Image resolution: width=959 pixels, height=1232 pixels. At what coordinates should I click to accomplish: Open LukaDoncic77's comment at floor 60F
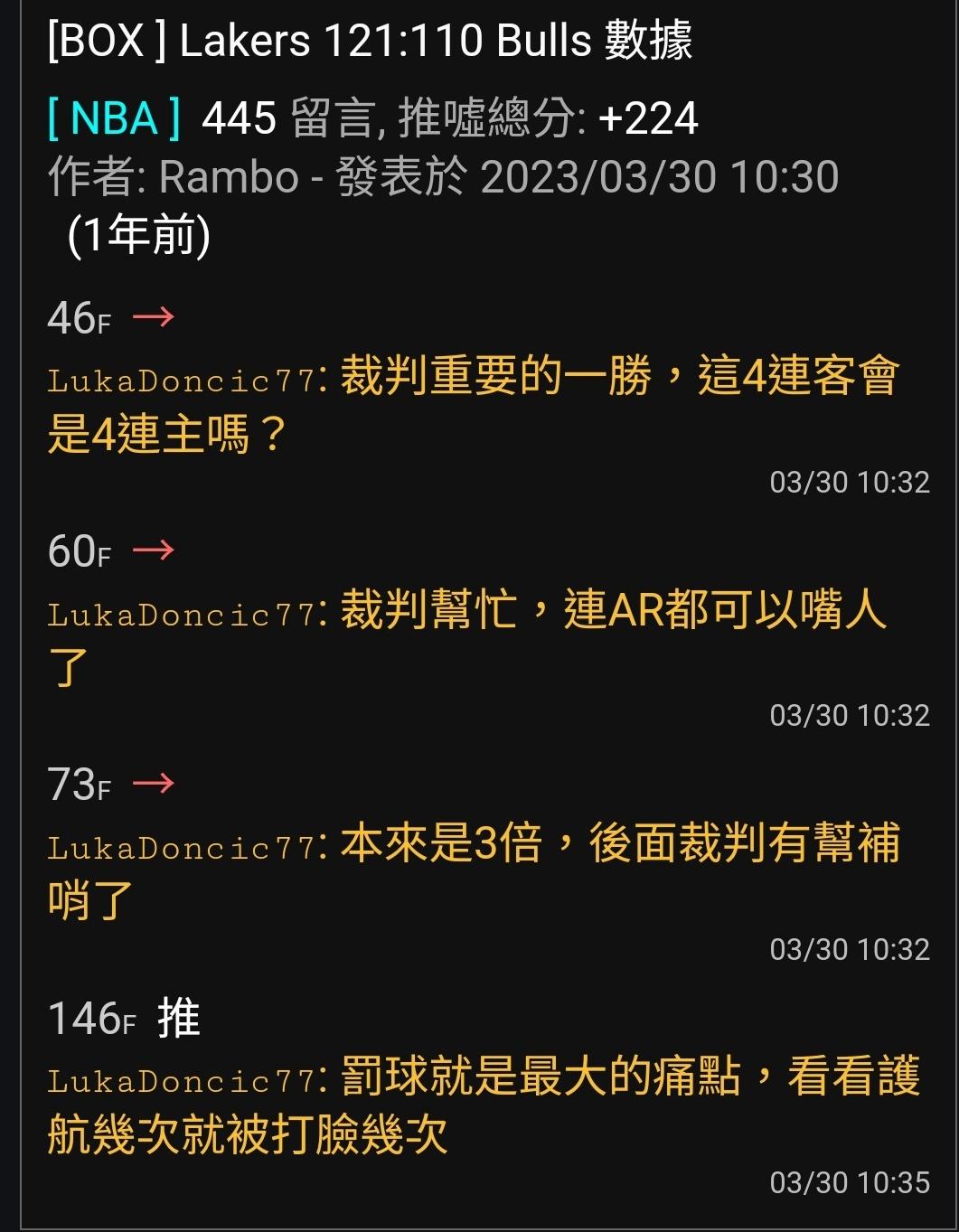[467, 636]
